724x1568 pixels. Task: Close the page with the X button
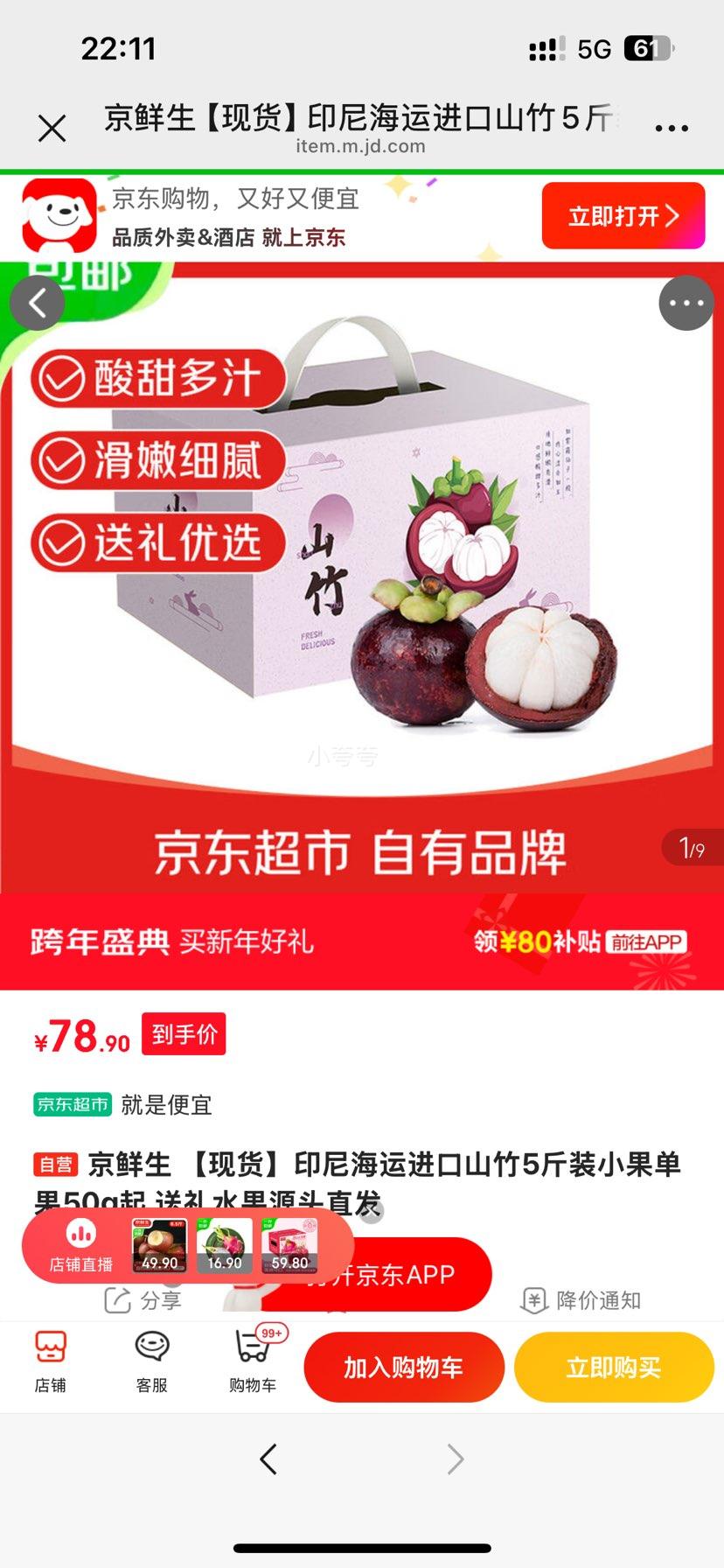click(53, 127)
